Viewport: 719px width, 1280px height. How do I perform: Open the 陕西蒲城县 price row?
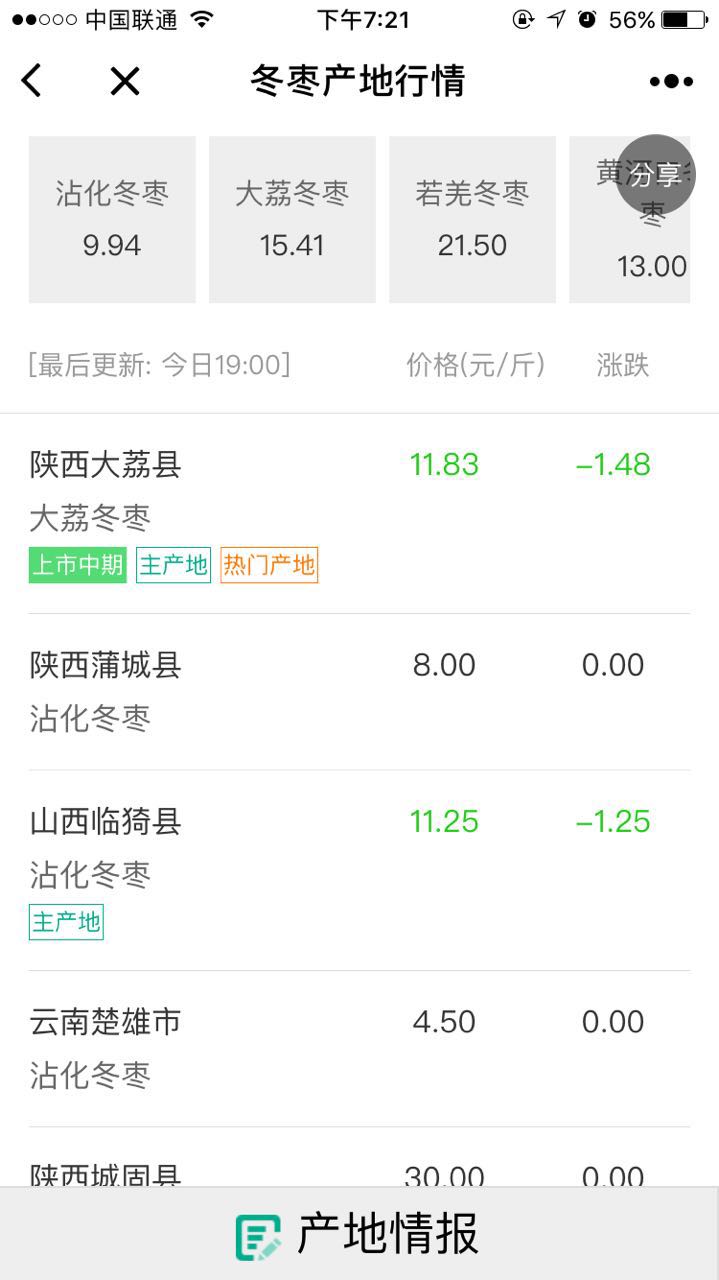pos(359,692)
